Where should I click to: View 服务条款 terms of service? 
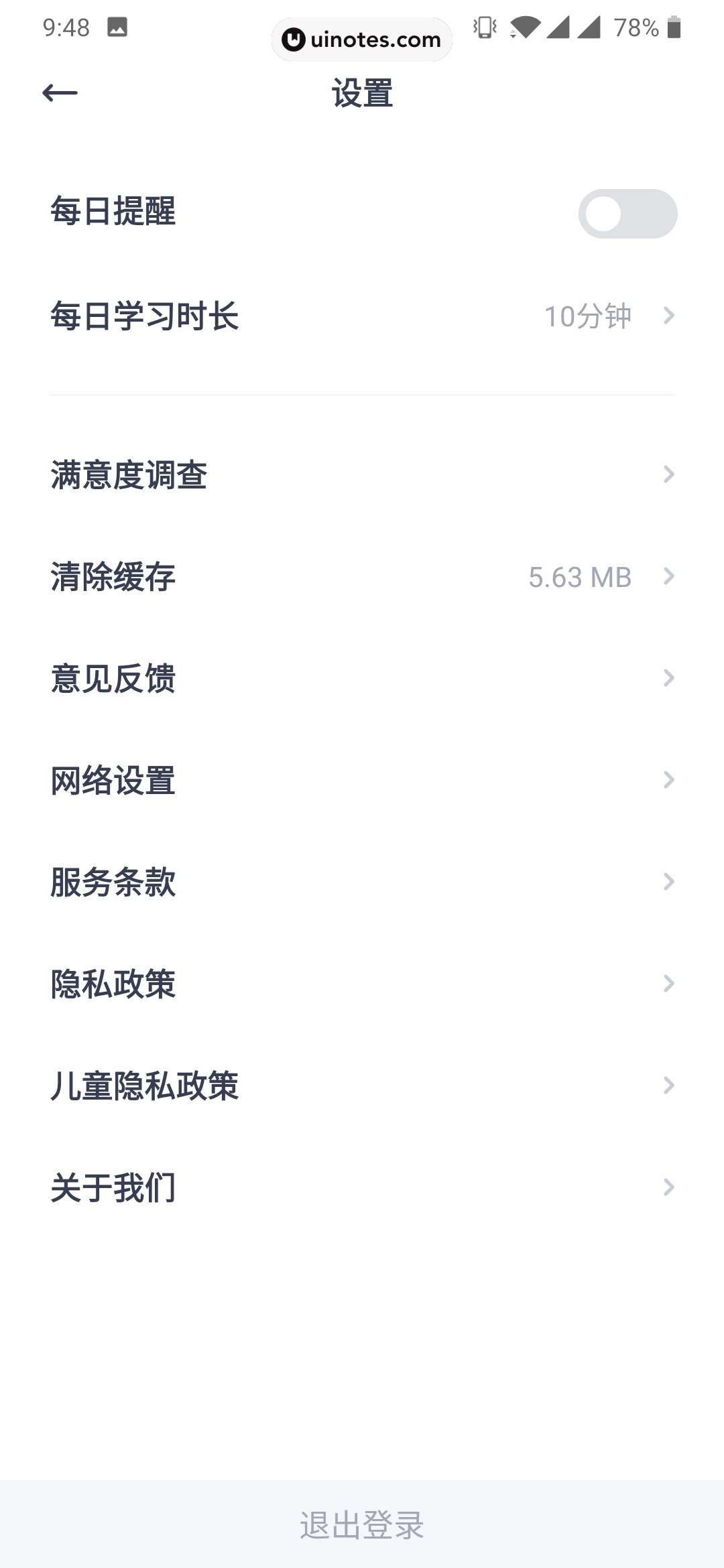click(x=362, y=883)
